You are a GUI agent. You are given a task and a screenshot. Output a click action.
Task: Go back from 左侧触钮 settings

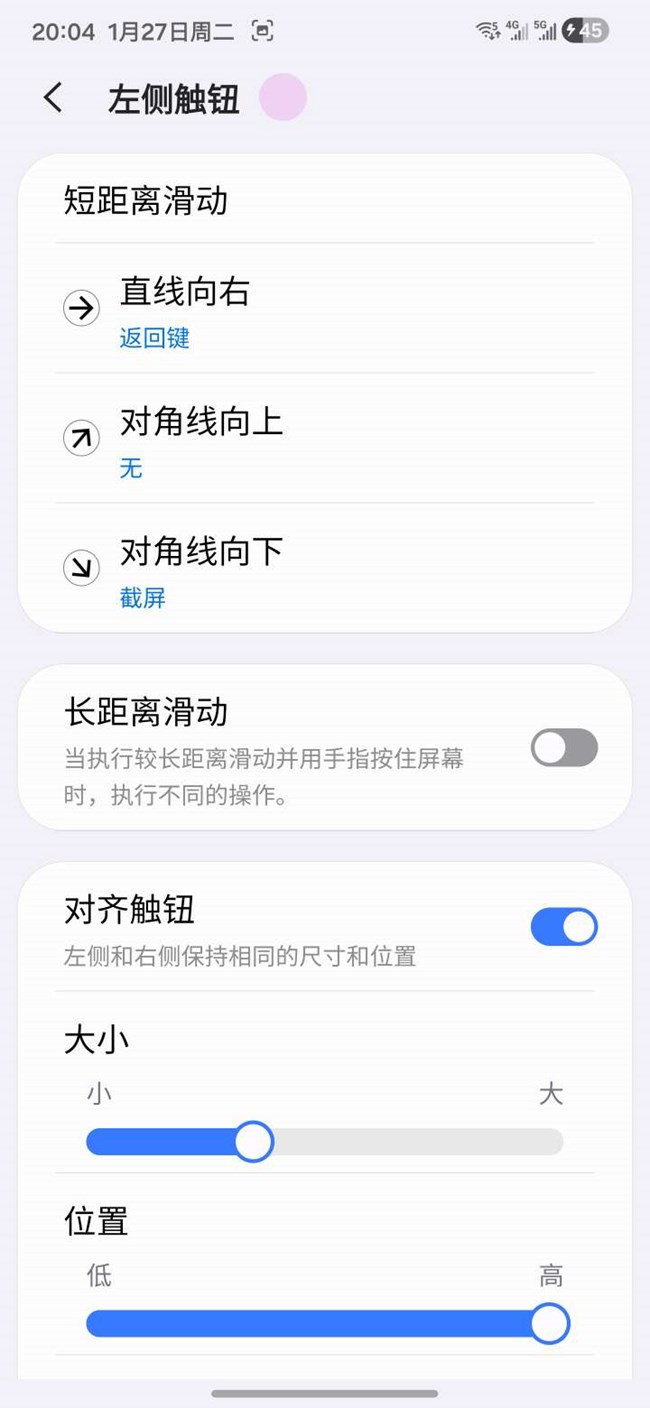tap(53, 98)
